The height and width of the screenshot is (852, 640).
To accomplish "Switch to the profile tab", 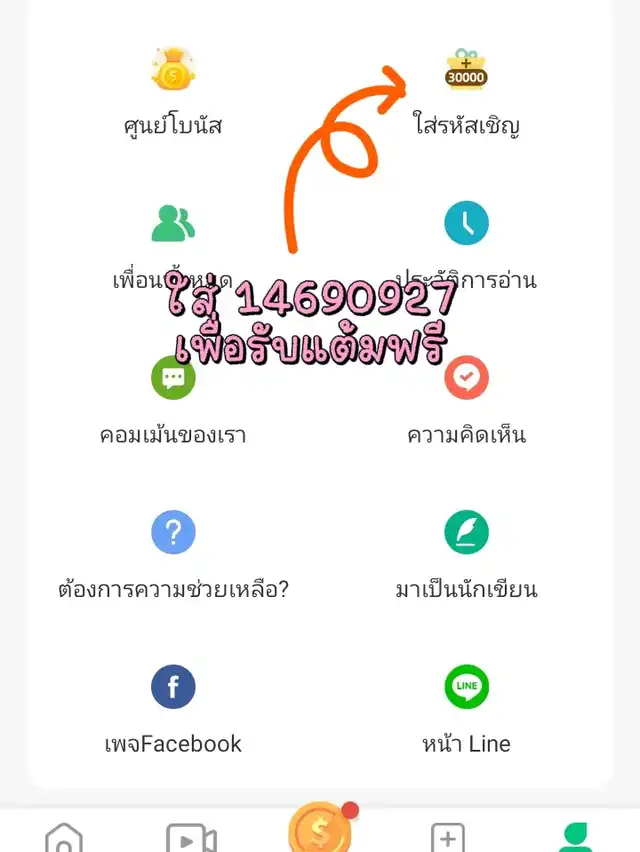I will click(x=575, y=837).
